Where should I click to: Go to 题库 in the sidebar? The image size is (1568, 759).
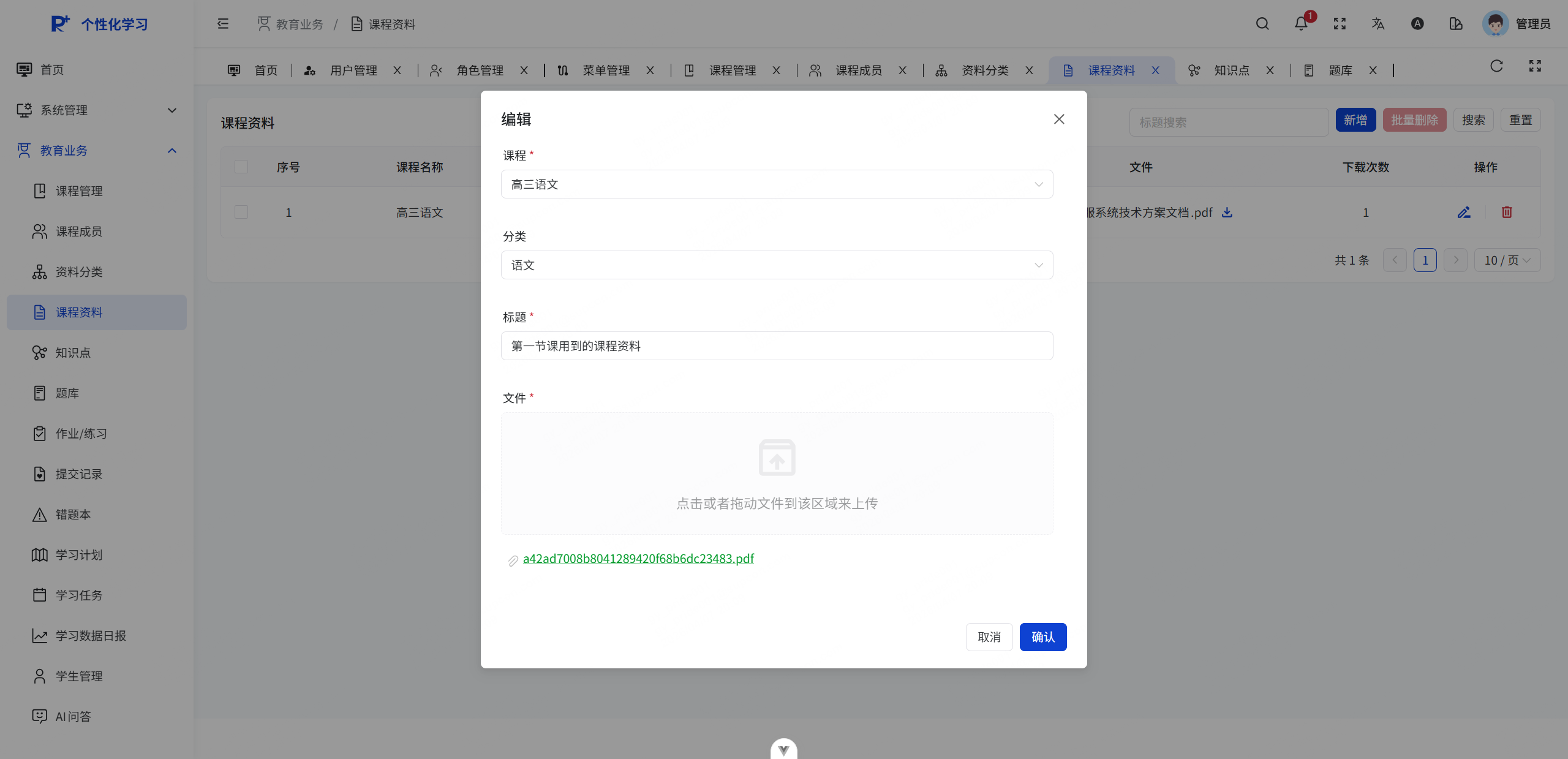(x=67, y=393)
